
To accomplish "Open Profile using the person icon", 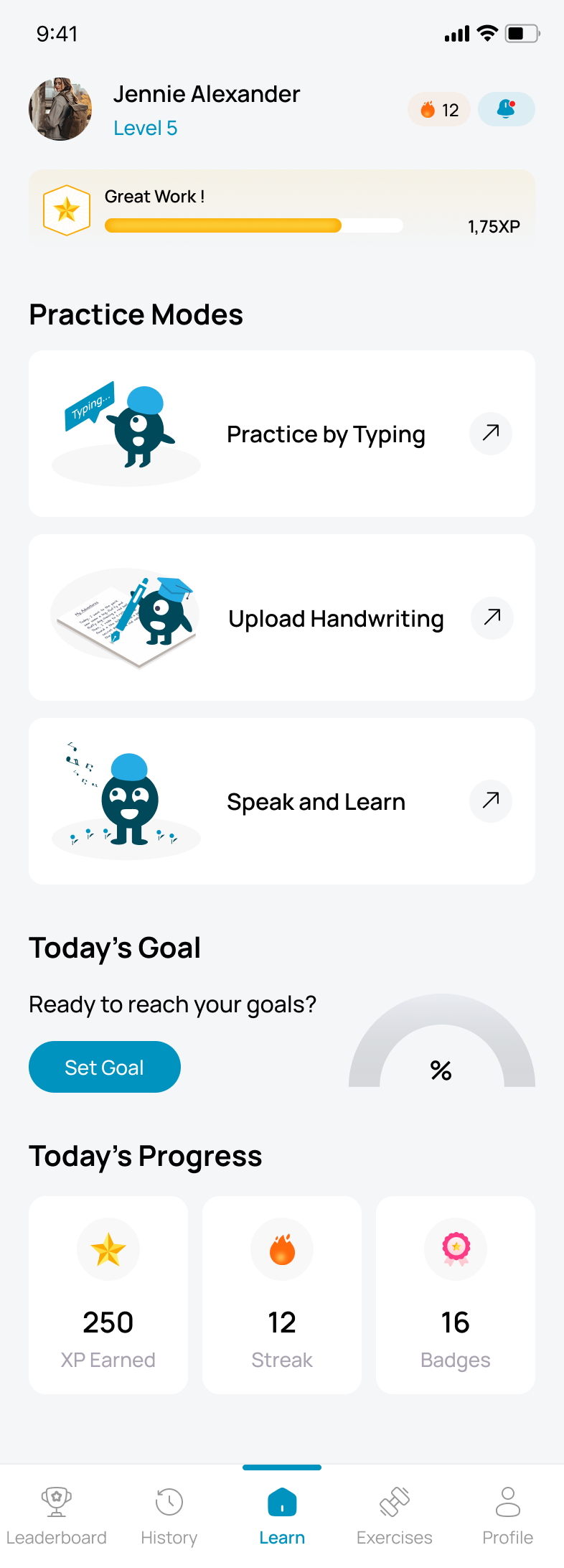I will point(507,1501).
